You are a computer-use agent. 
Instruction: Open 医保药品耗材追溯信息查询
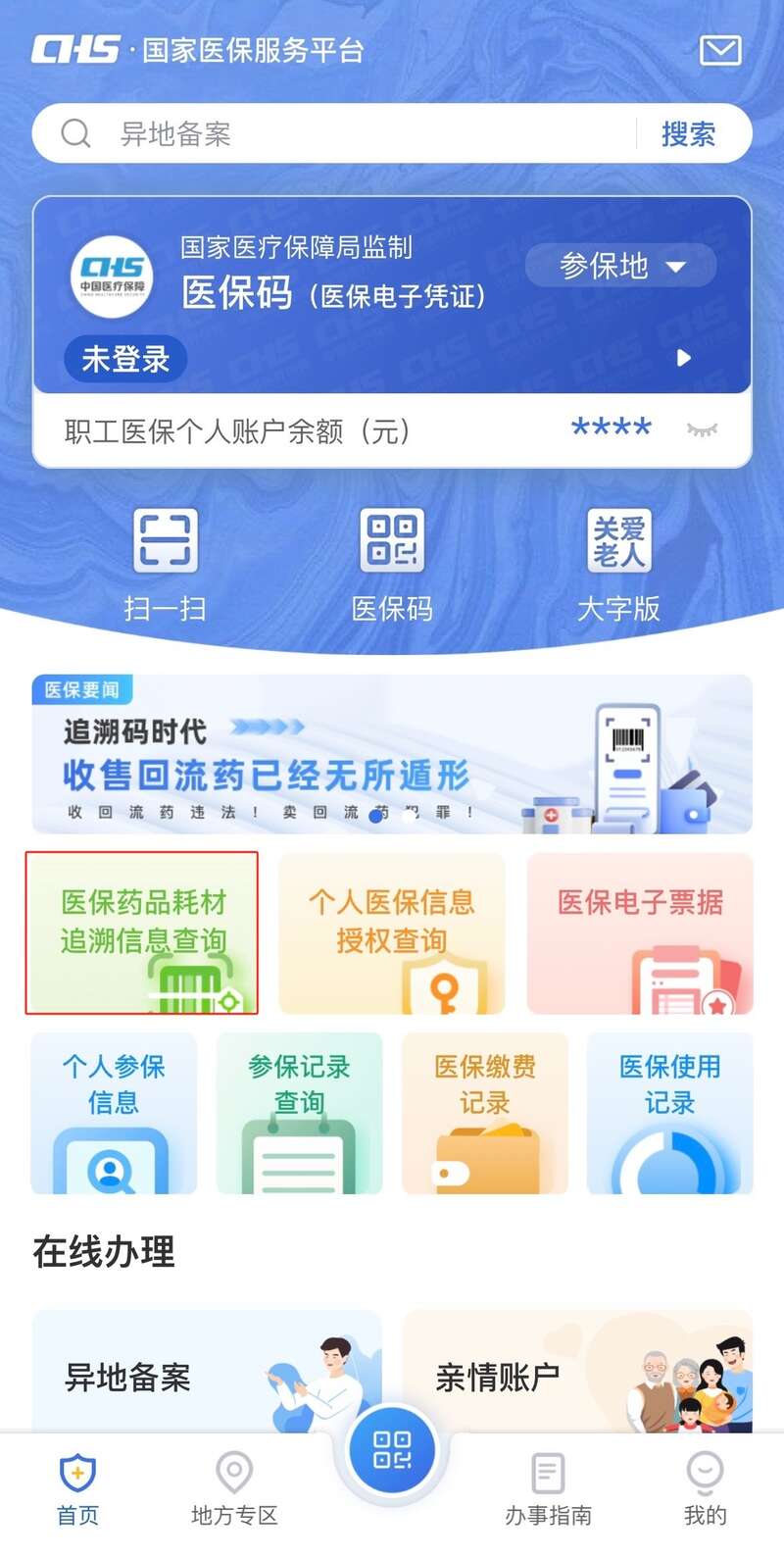143,932
